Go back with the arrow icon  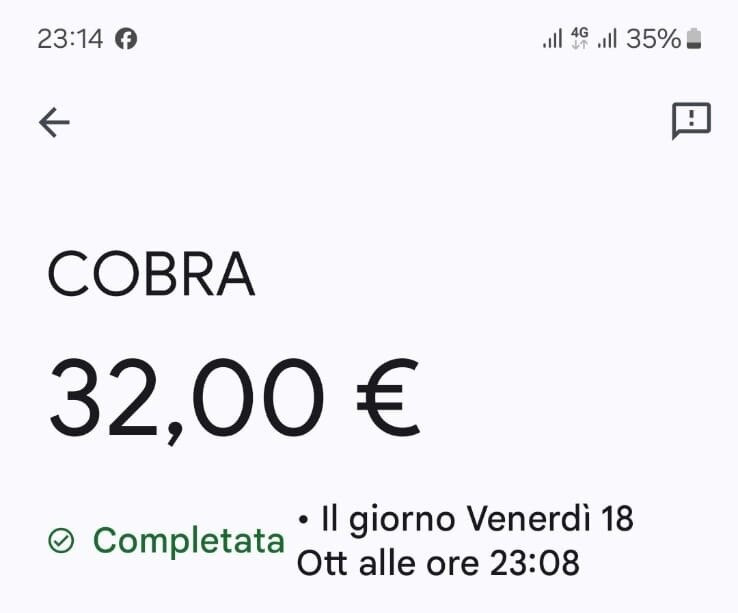(54, 122)
